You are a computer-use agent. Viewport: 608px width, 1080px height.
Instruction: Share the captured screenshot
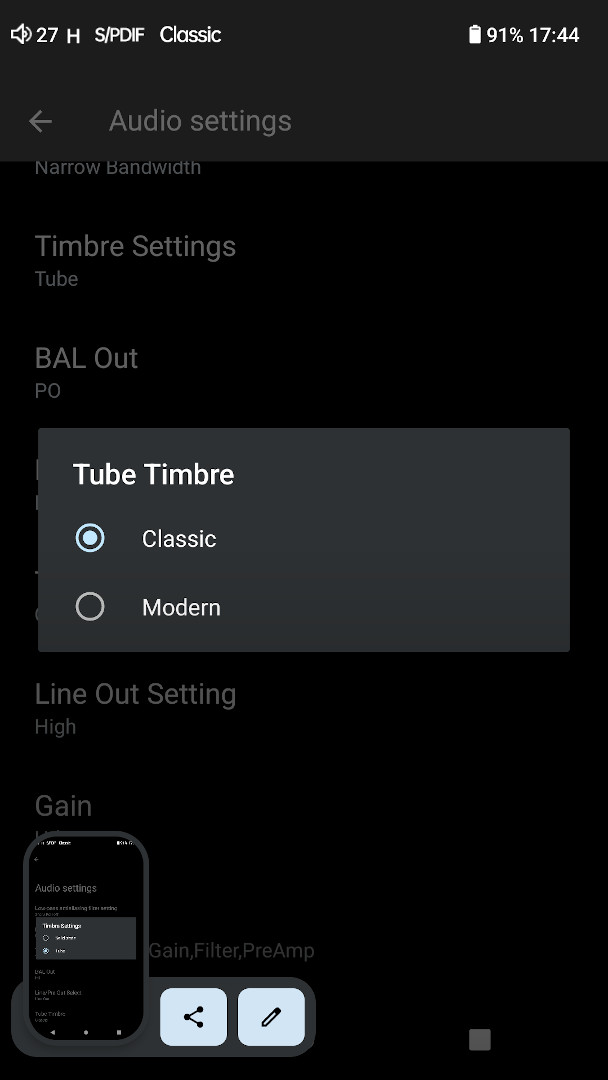pos(194,1017)
